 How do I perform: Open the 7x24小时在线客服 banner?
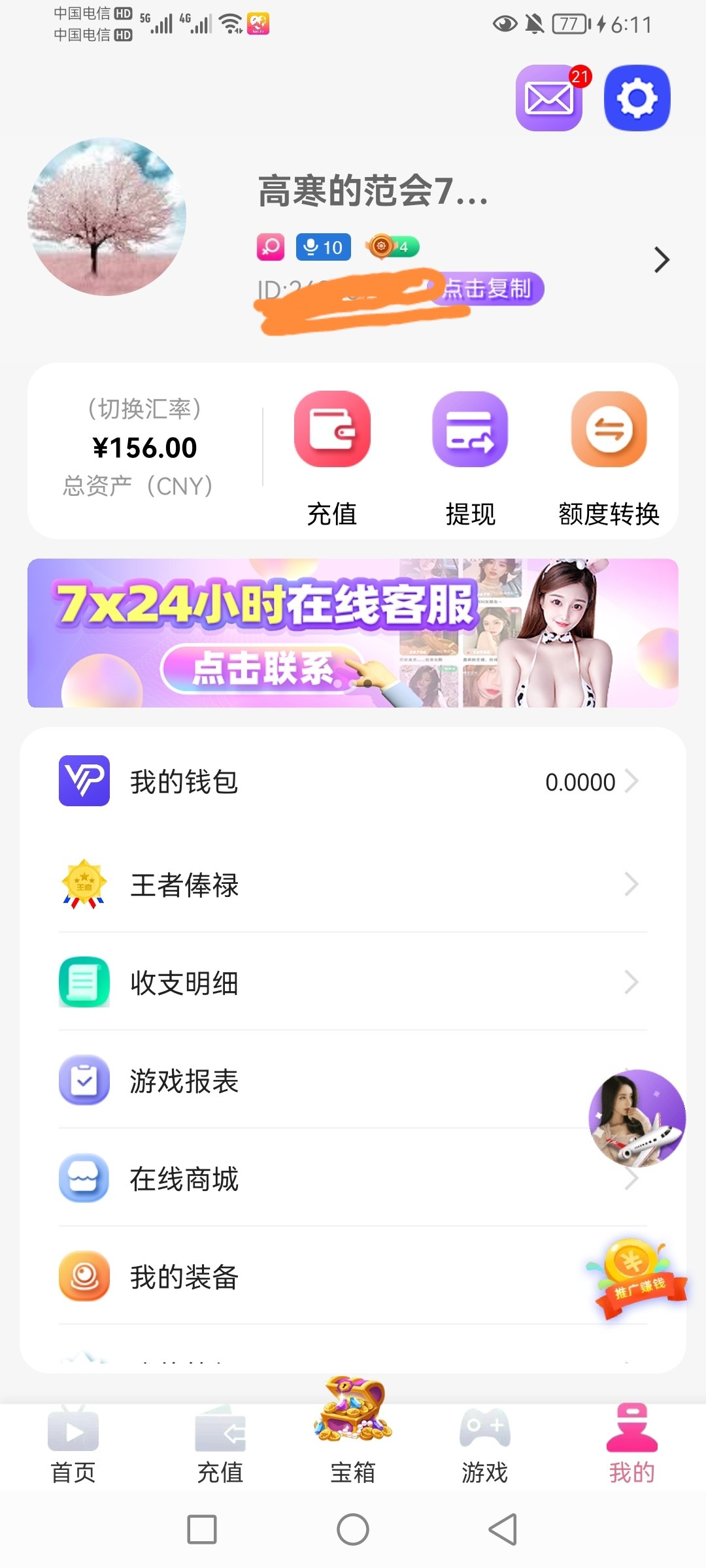tap(352, 632)
